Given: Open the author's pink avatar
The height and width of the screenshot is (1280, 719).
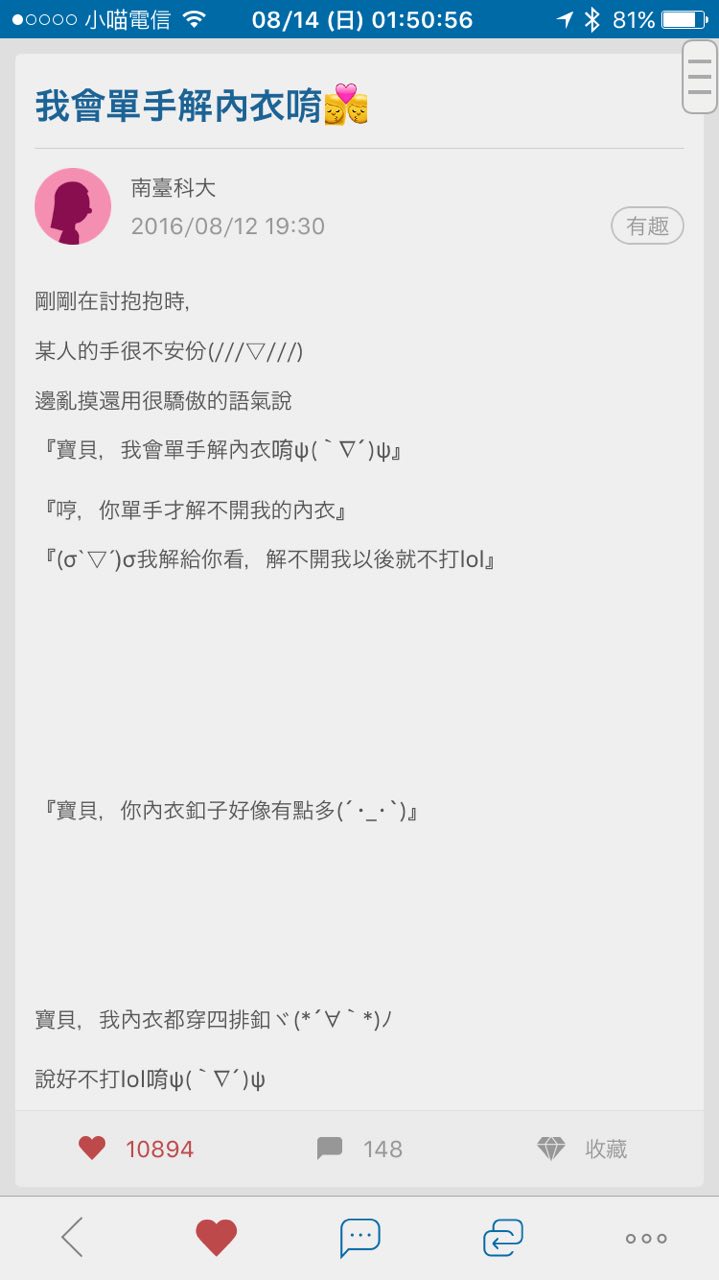Looking at the screenshot, I should 73,206.
